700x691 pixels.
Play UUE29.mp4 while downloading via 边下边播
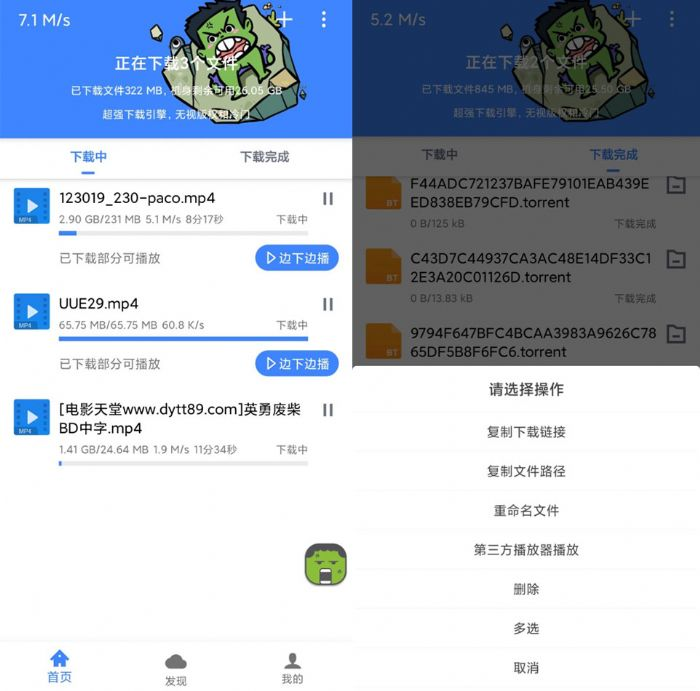point(296,364)
